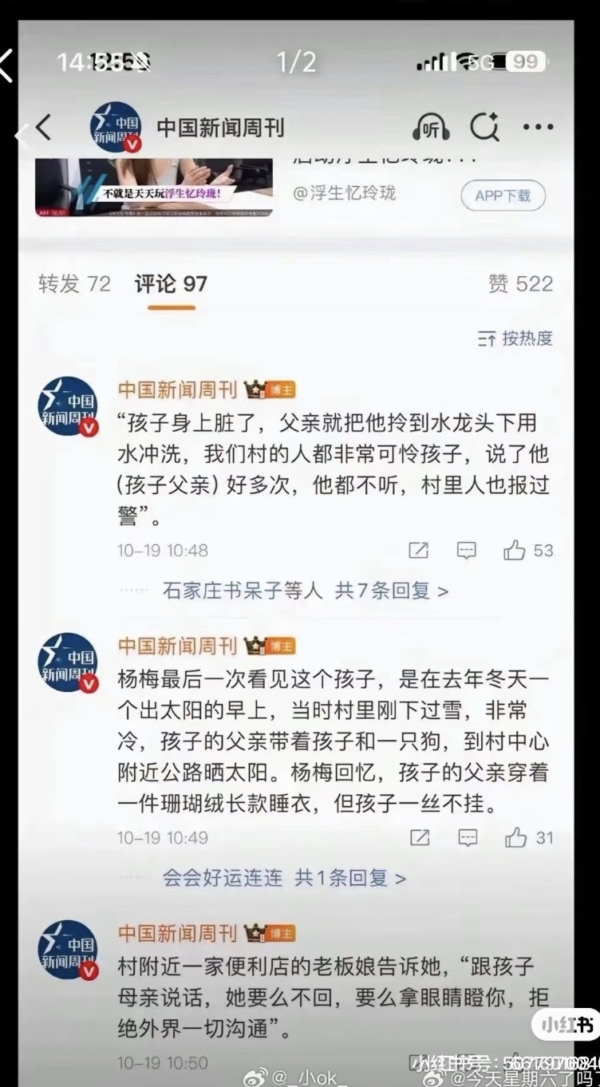The image size is (600, 1087).
Task: Switch to the 评论 97 tab
Action: tap(171, 284)
